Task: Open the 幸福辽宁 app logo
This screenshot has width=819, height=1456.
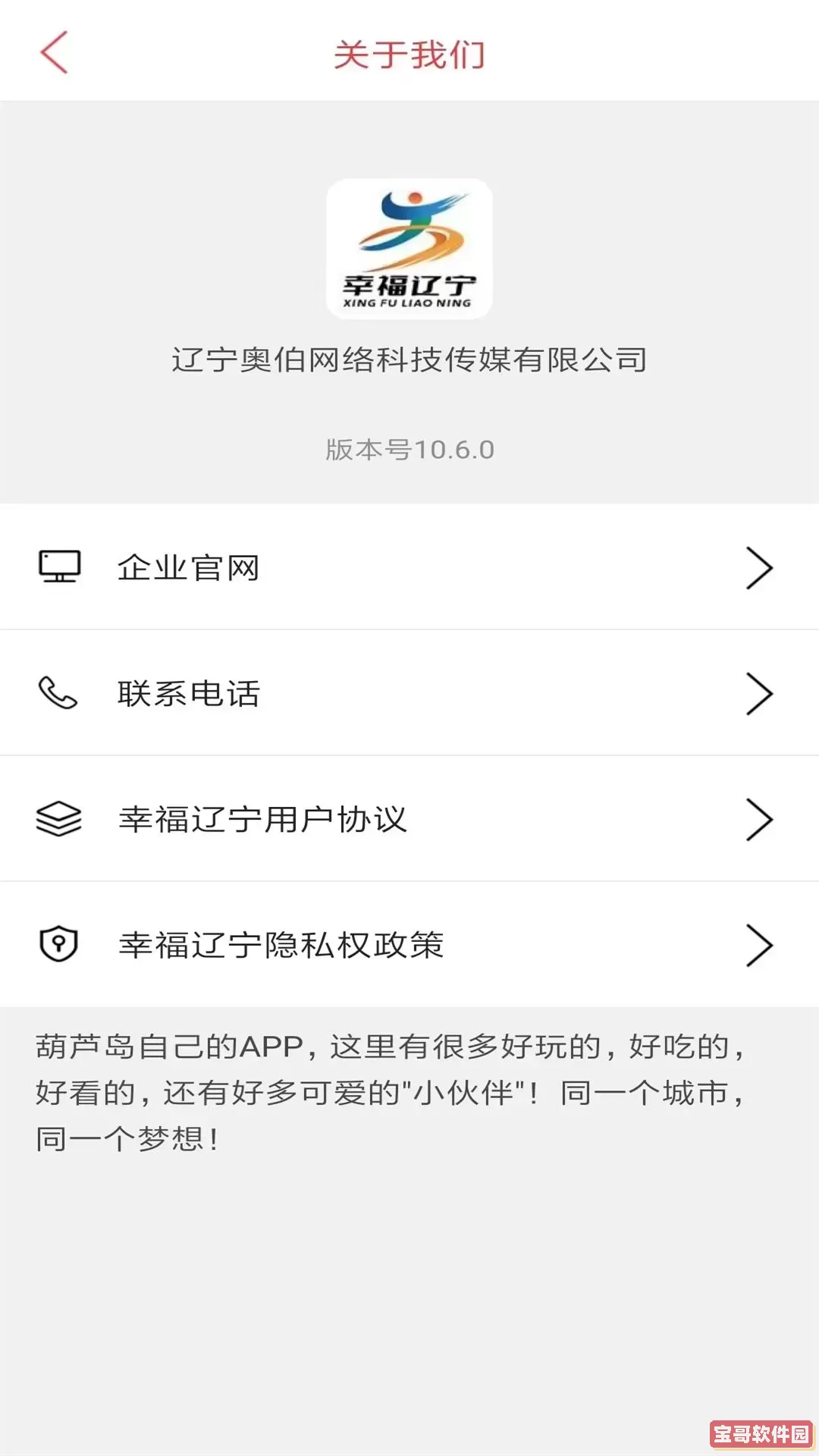Action: pyautogui.click(x=409, y=249)
